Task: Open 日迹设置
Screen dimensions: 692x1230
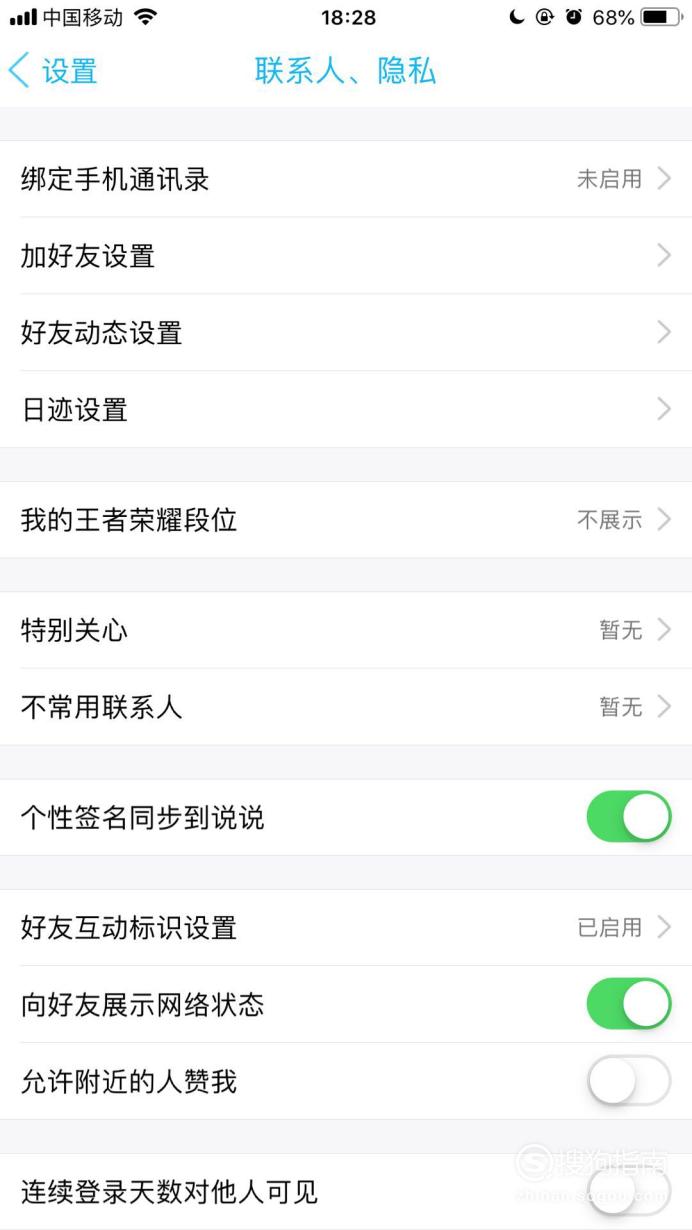Action: (346, 410)
